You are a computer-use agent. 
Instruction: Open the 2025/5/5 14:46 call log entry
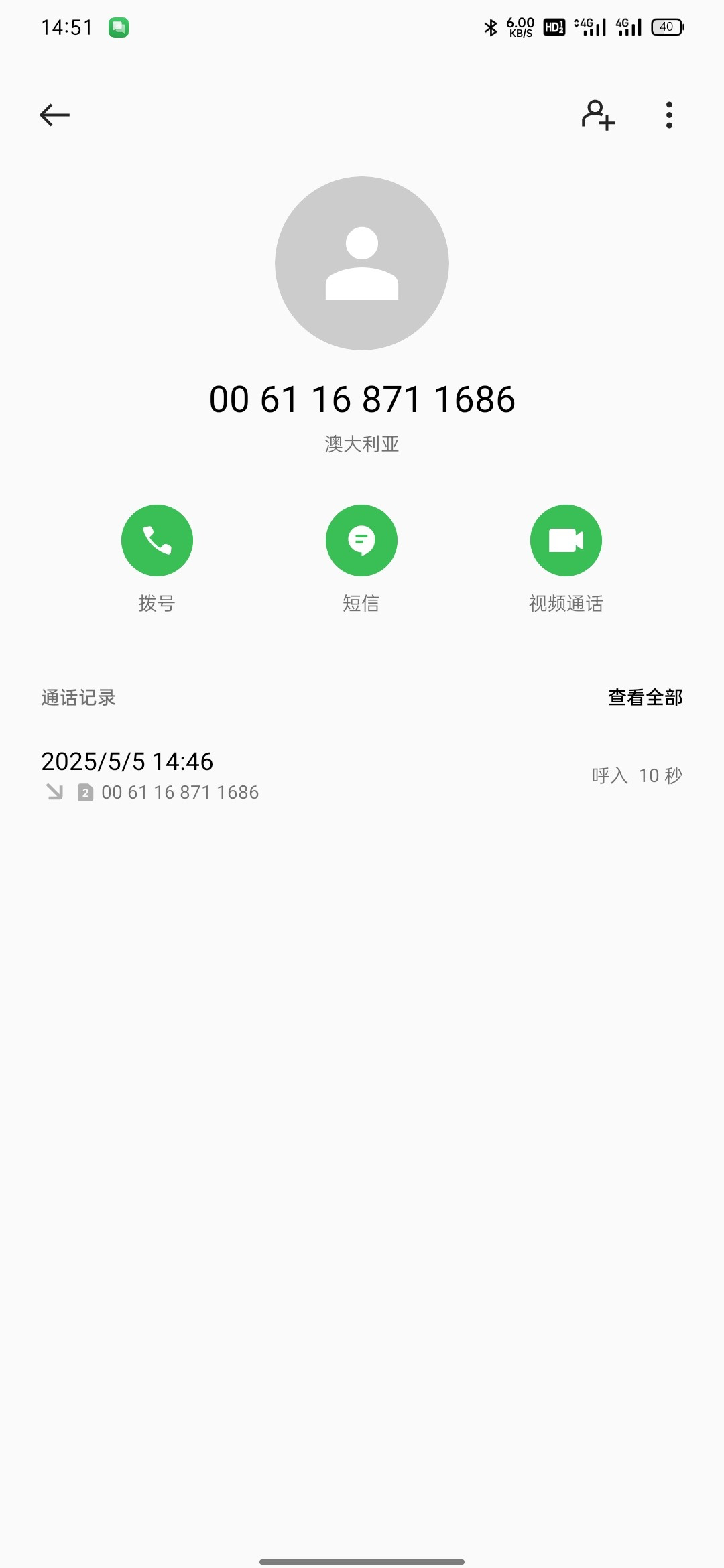(362, 776)
